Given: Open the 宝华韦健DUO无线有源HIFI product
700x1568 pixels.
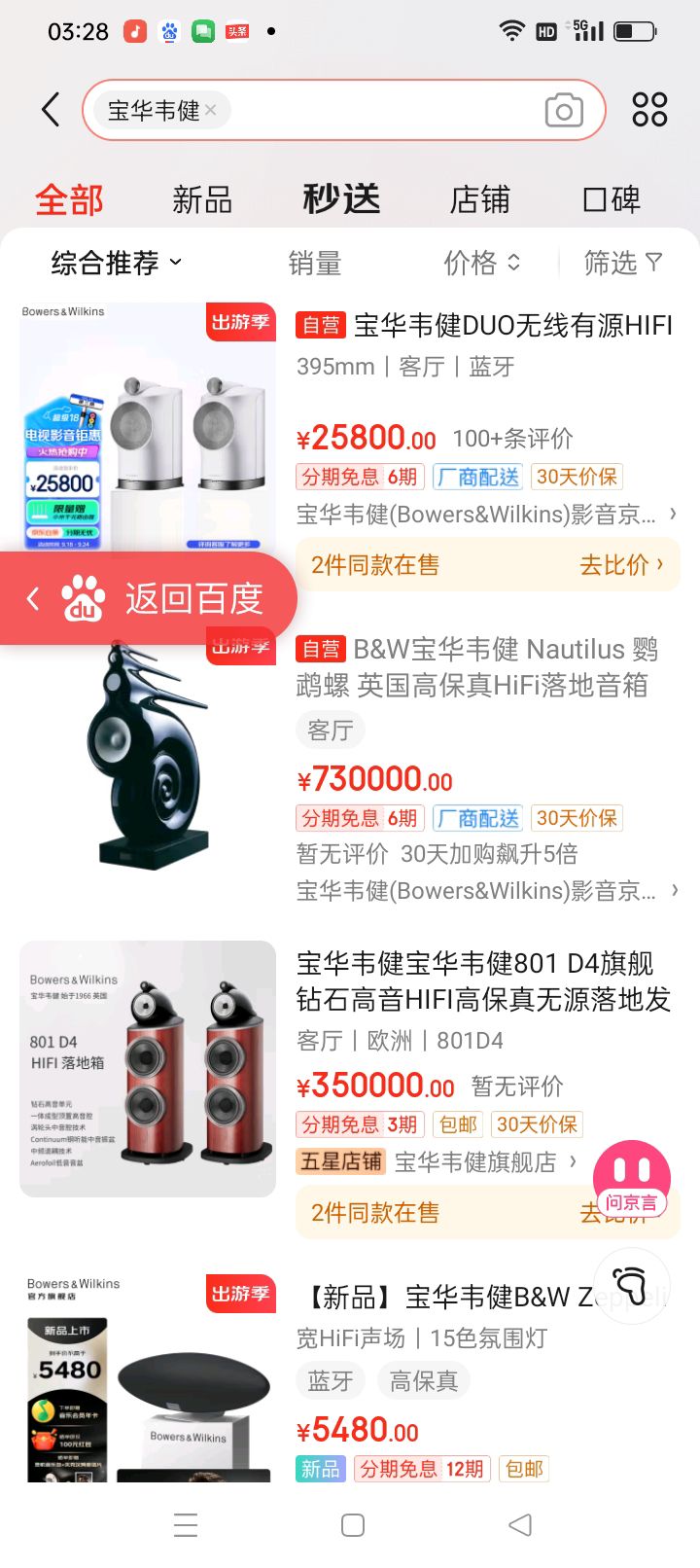Looking at the screenshot, I should (x=513, y=325).
